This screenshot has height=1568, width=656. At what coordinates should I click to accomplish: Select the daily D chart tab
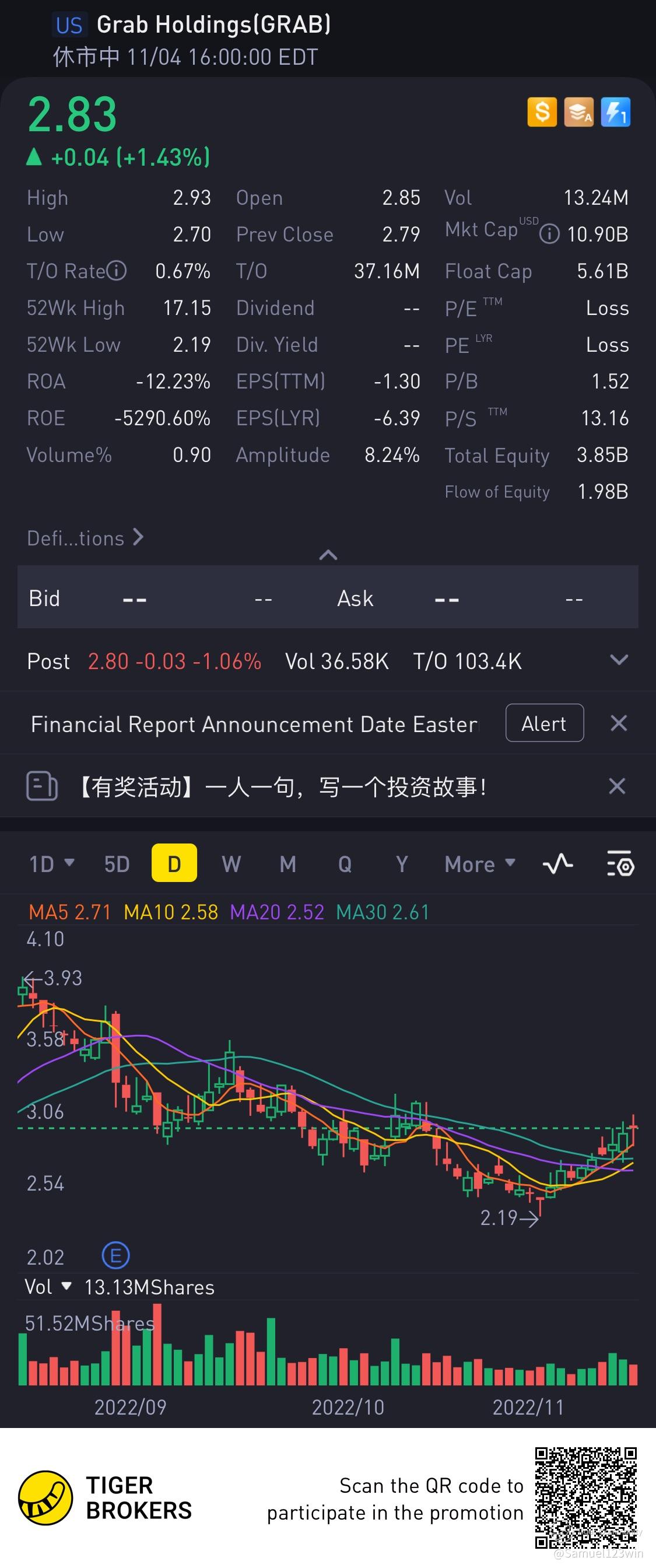tap(174, 864)
